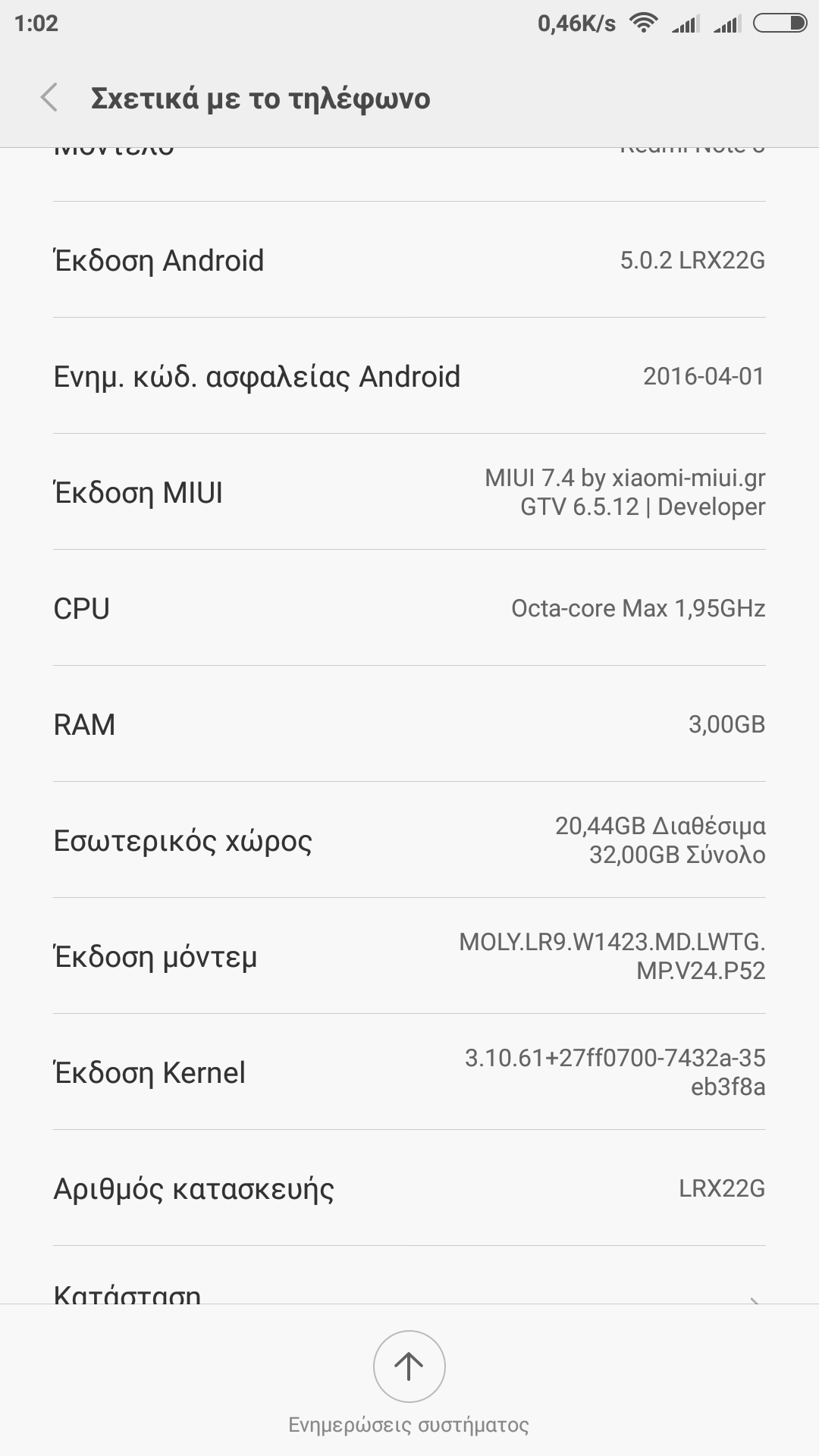This screenshot has height=1456, width=819.
Task: Open the Κατάσταση status row
Action: [409, 1289]
